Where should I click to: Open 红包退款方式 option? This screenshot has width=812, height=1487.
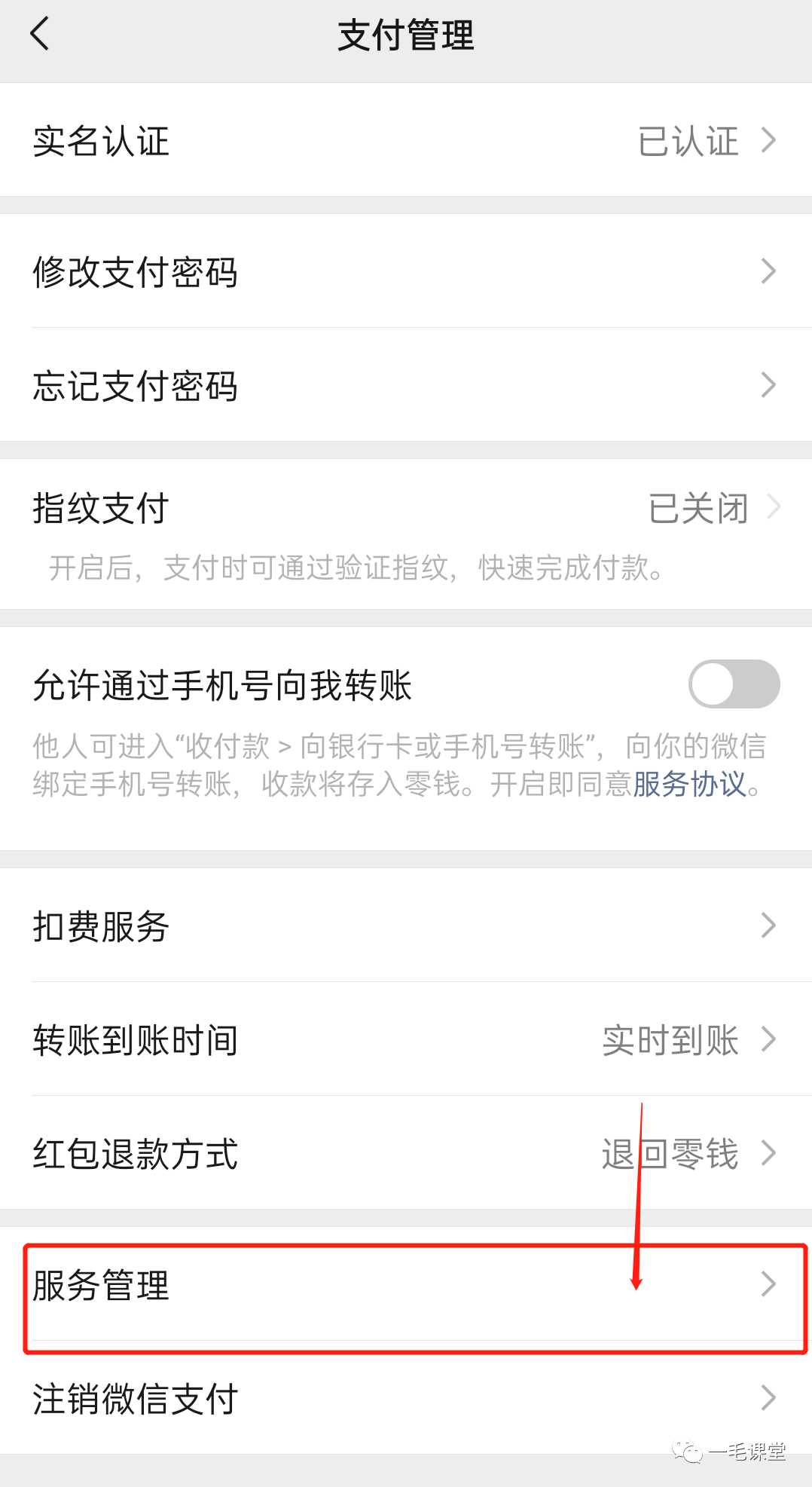point(405,1154)
